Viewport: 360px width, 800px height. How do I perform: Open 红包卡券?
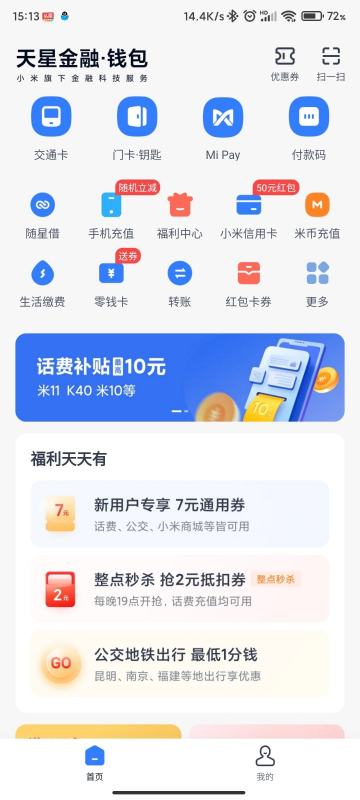tap(248, 284)
